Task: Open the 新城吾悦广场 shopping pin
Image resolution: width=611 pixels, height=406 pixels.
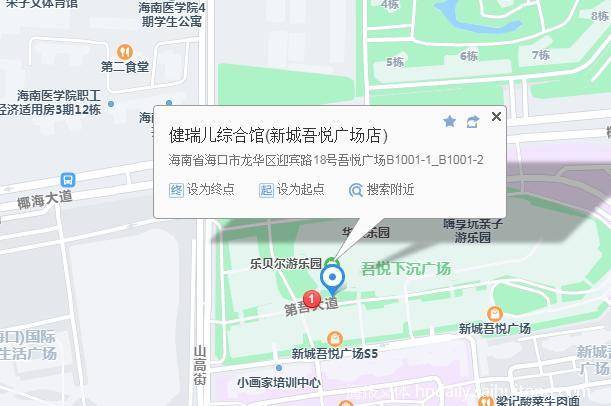Action: (x=495, y=314)
